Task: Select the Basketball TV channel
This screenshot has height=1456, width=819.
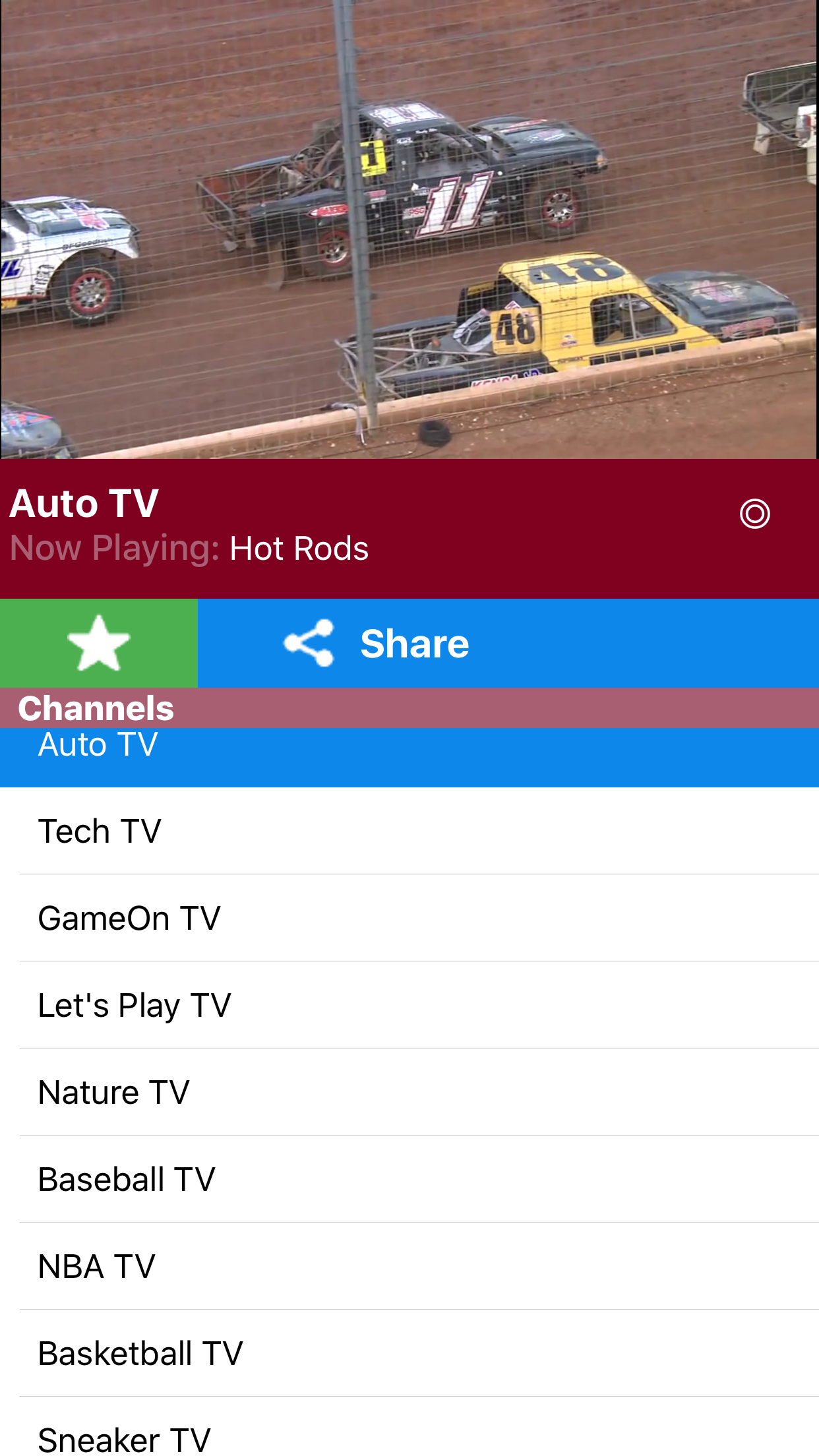Action: [409, 1353]
